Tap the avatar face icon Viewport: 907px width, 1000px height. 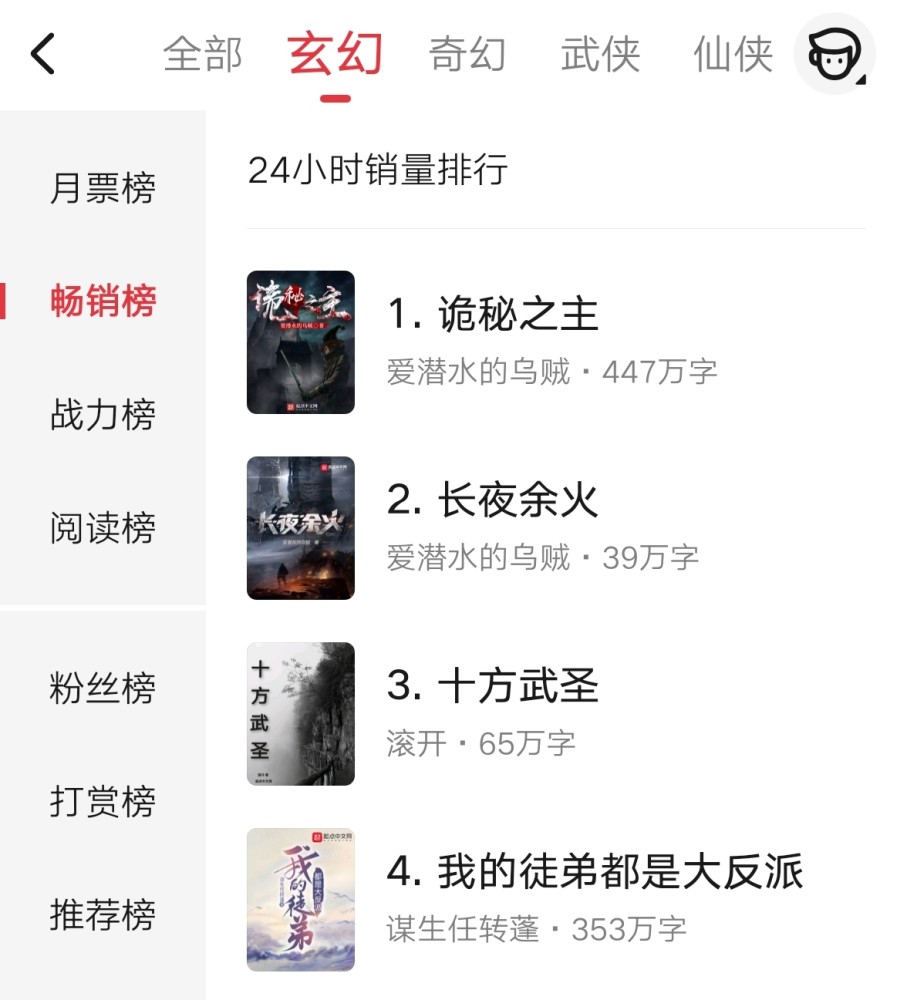pyautogui.click(x=834, y=55)
